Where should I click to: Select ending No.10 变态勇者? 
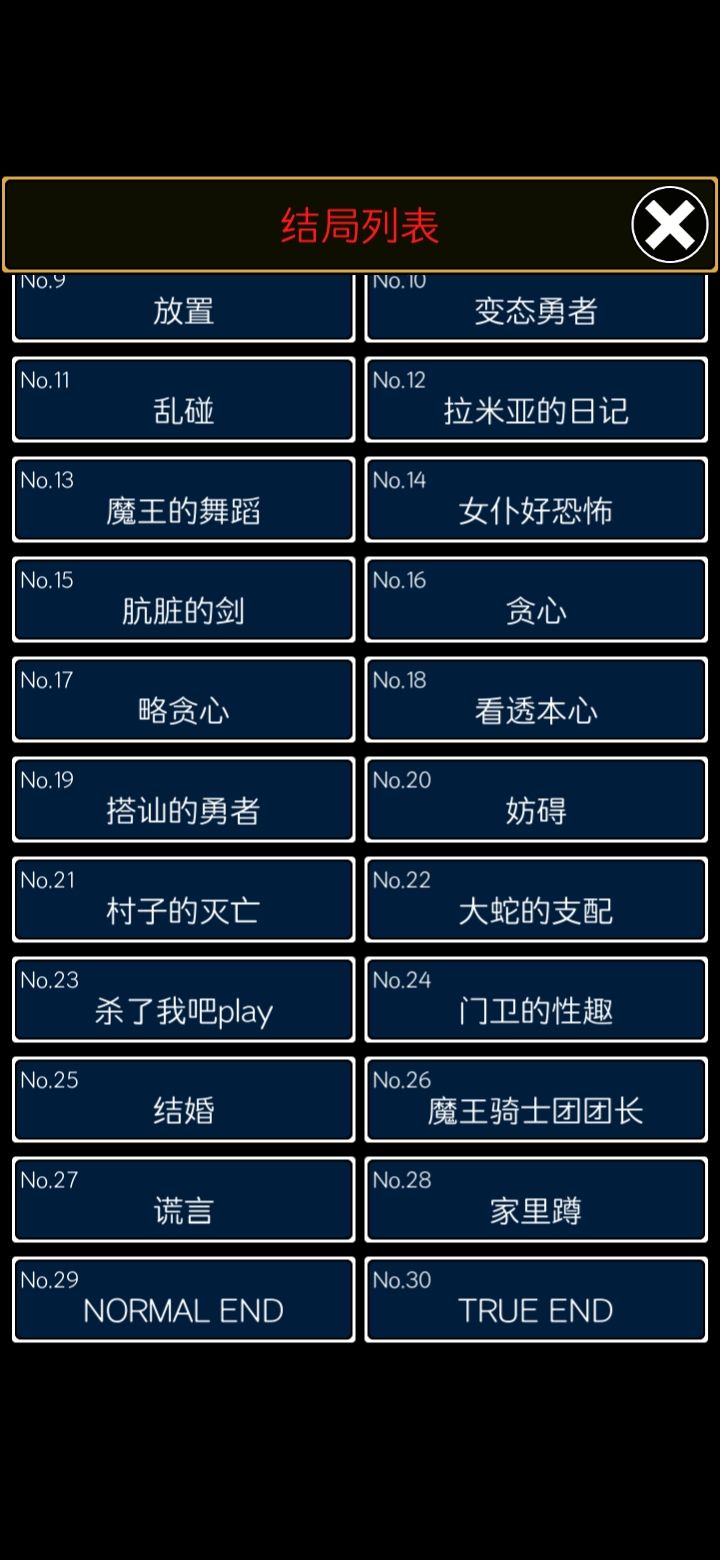click(x=536, y=305)
